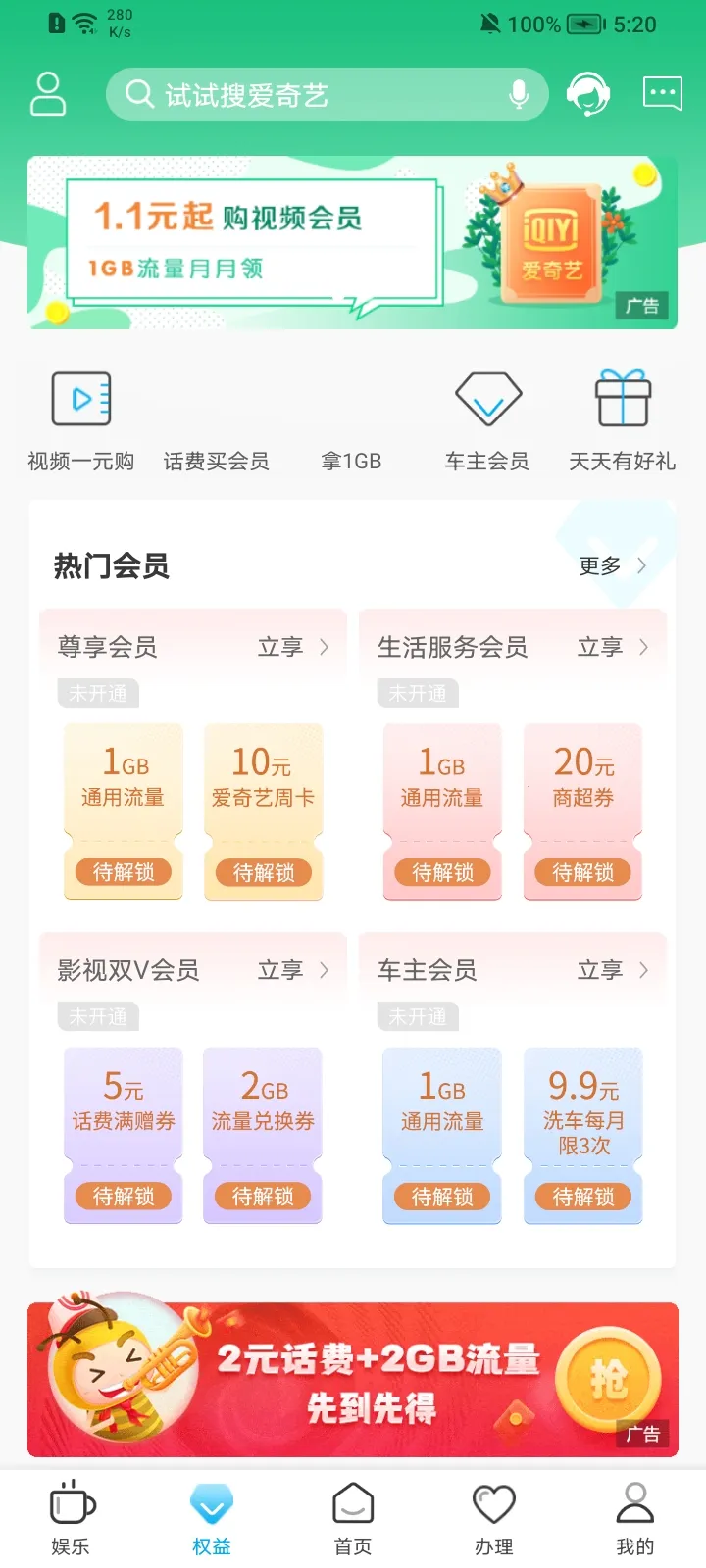
Task: Switch to the 我的 tab
Action: click(x=634, y=1517)
